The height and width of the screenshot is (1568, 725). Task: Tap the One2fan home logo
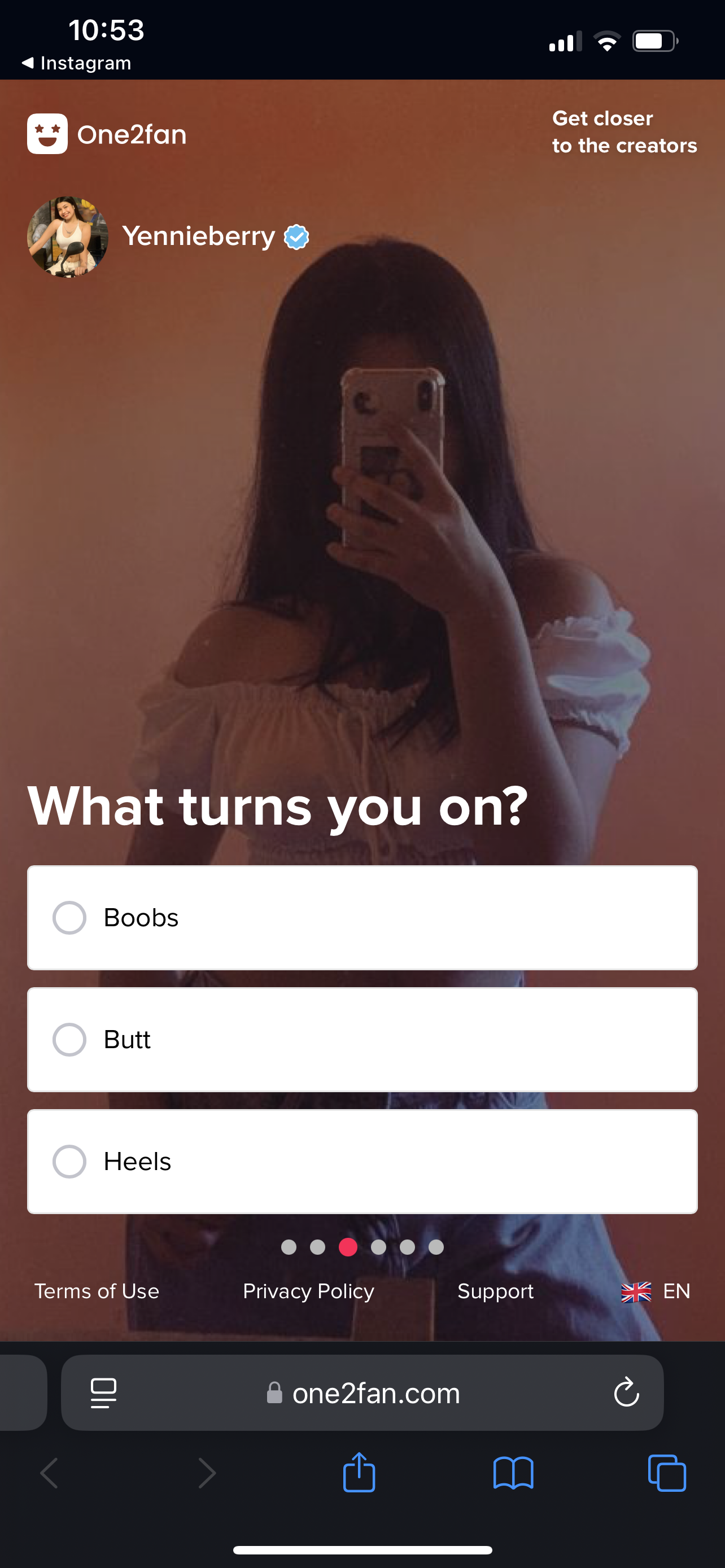(107, 134)
